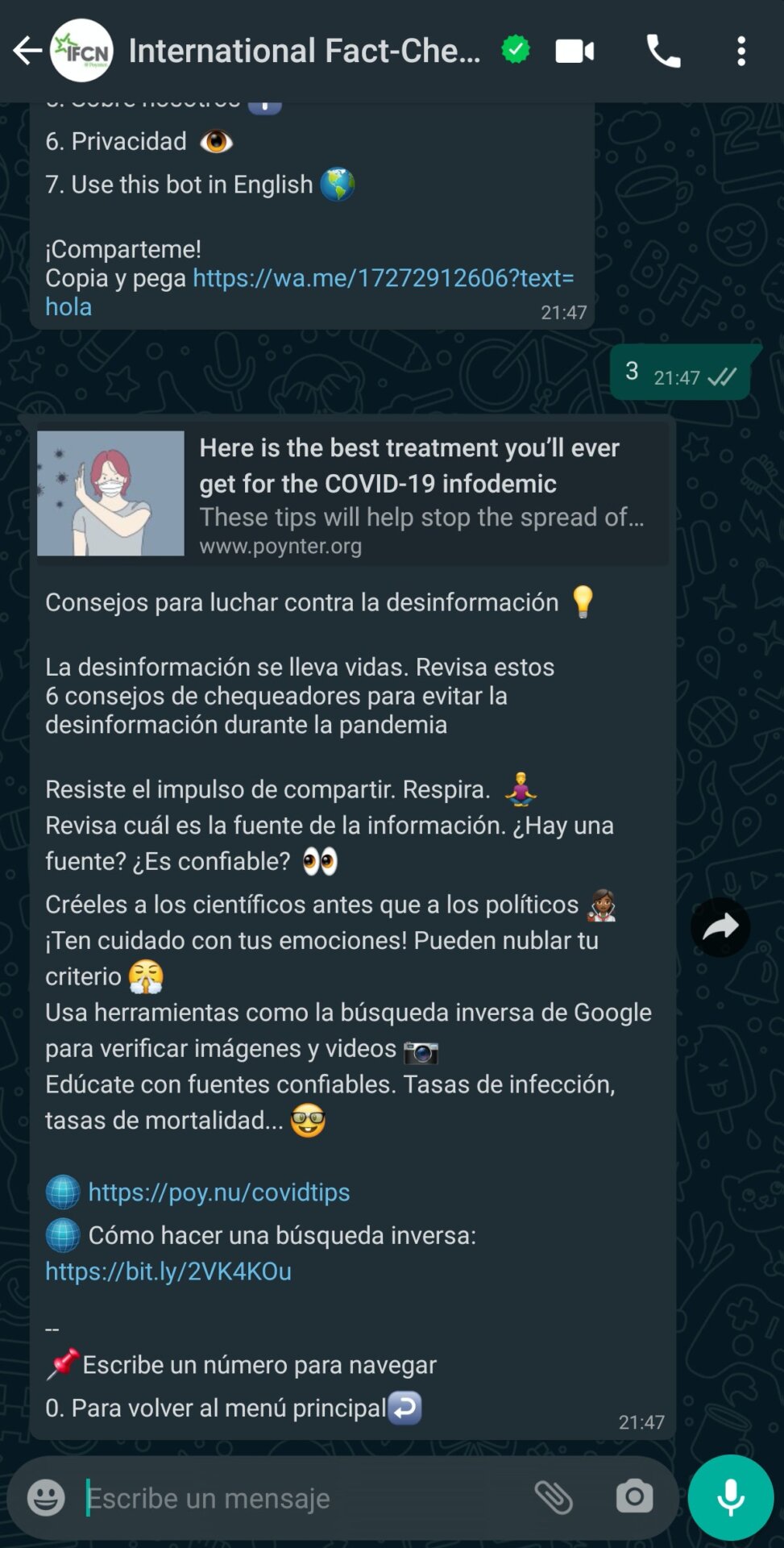Start a video call
The width and height of the screenshot is (784, 1548).
575,52
